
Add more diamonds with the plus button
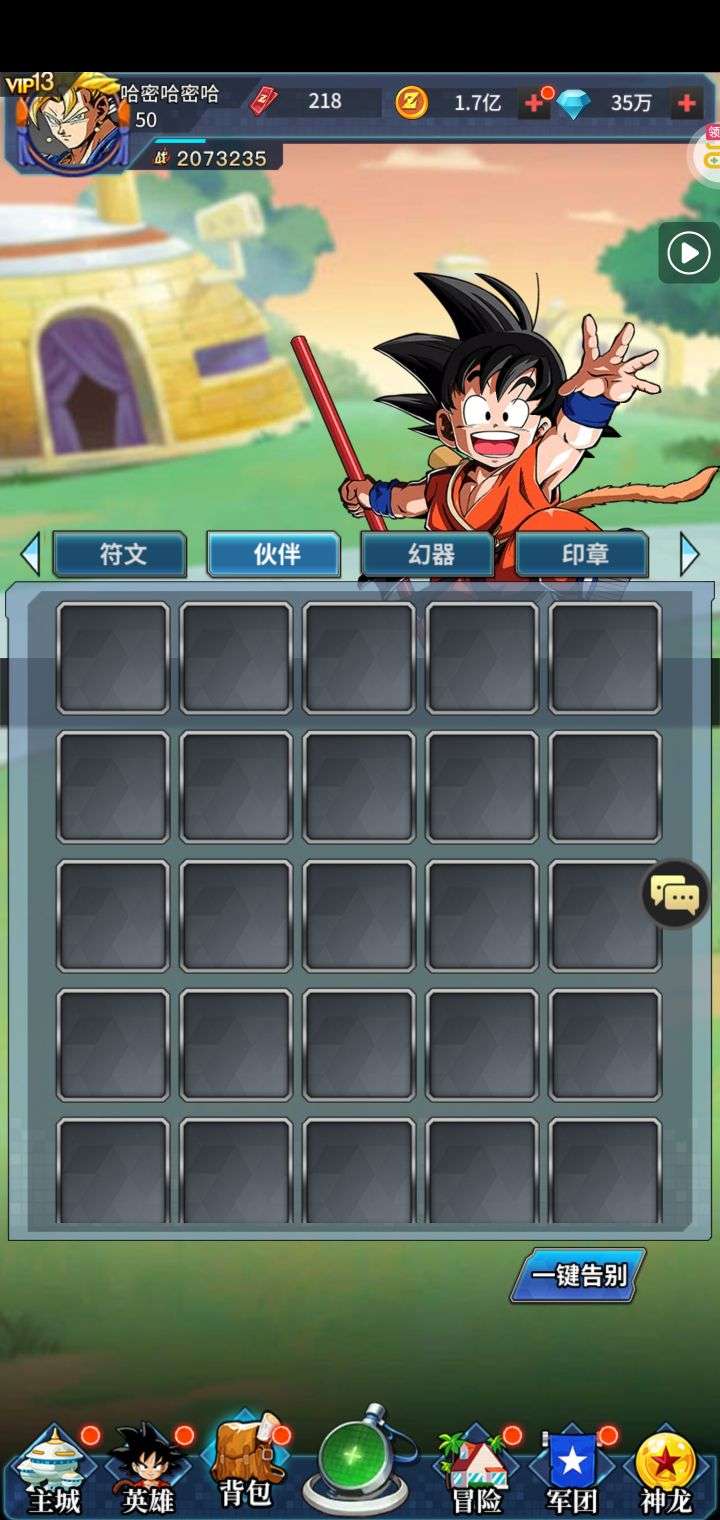[x=687, y=103]
